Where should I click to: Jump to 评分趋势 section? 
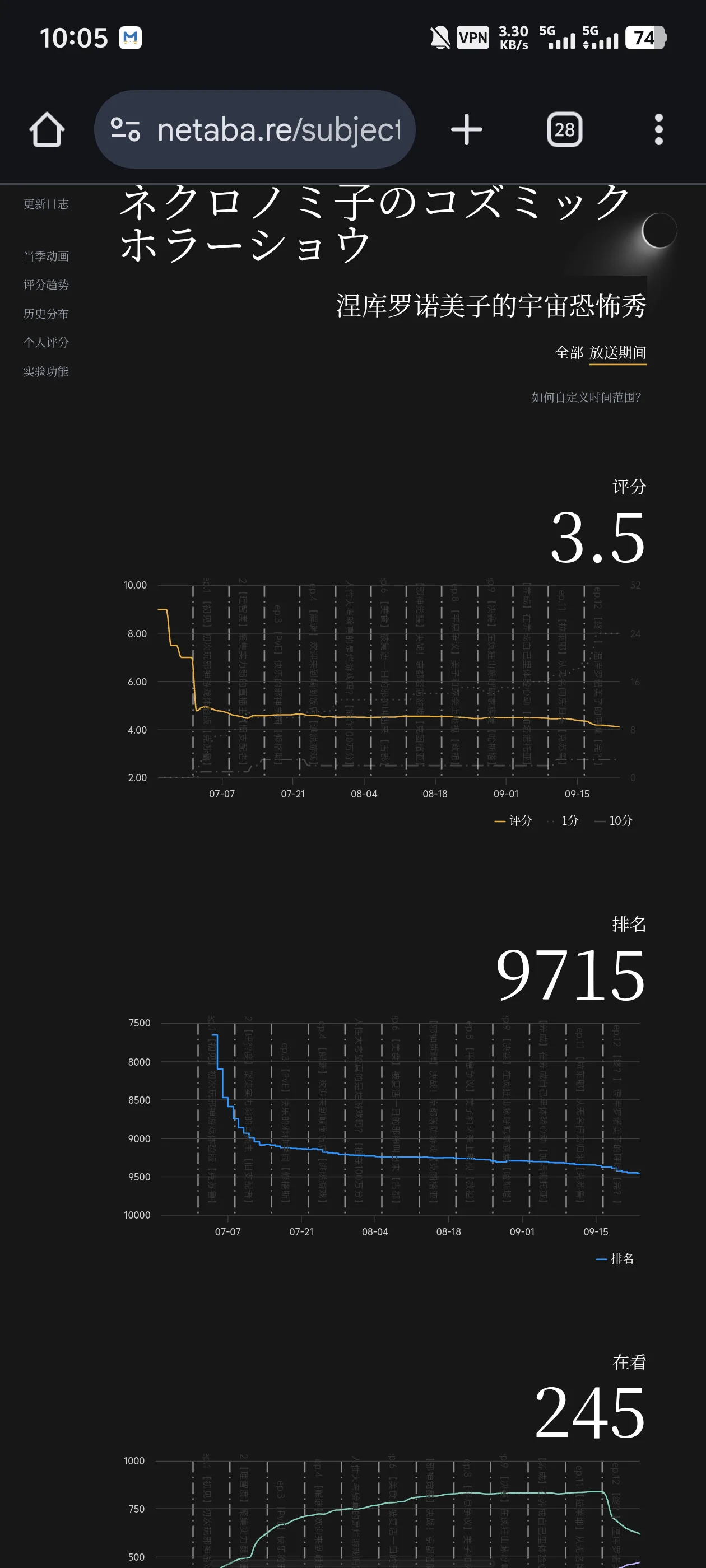(46, 285)
